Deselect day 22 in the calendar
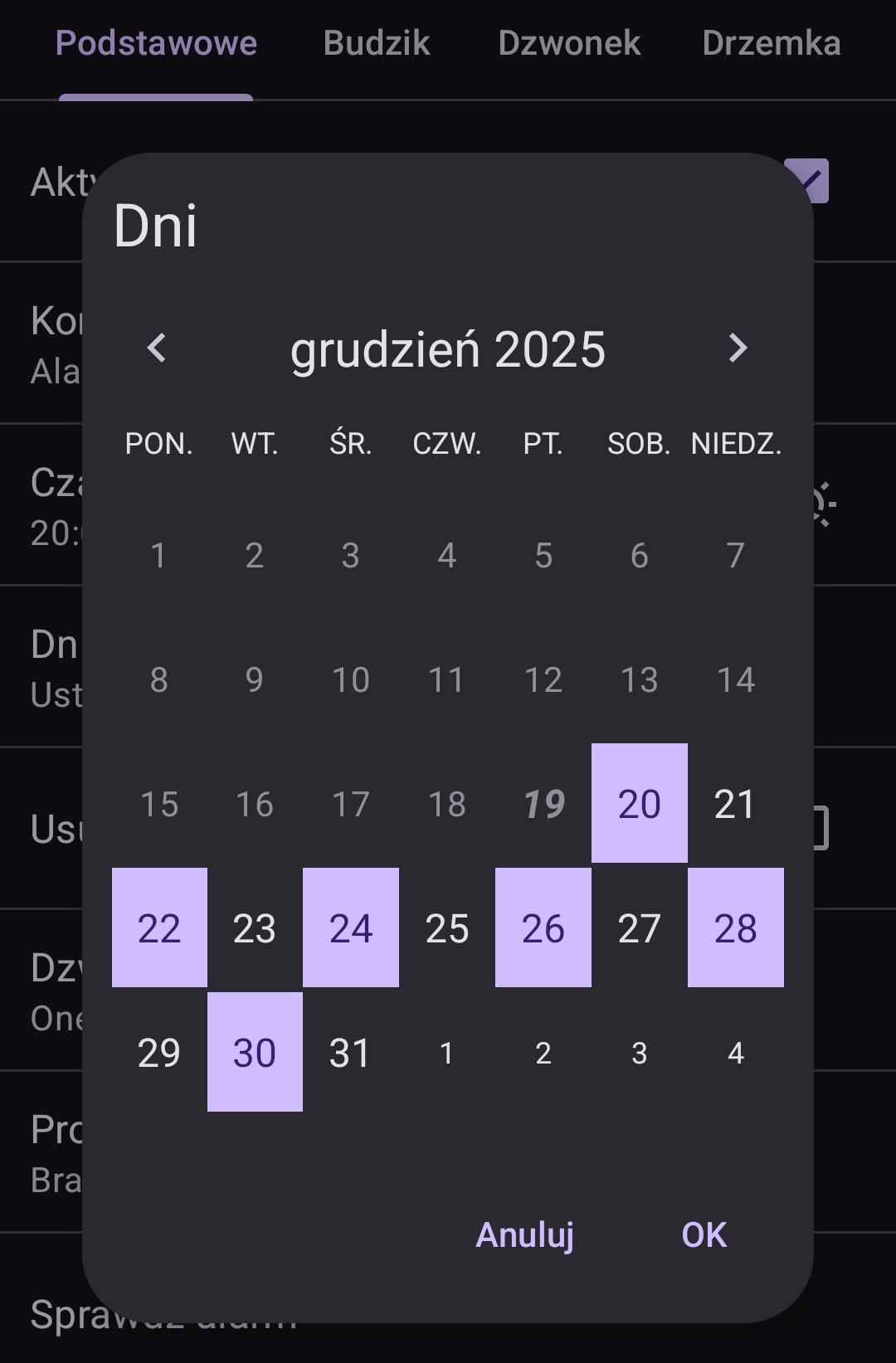Viewport: 896px width, 1363px height. click(159, 927)
